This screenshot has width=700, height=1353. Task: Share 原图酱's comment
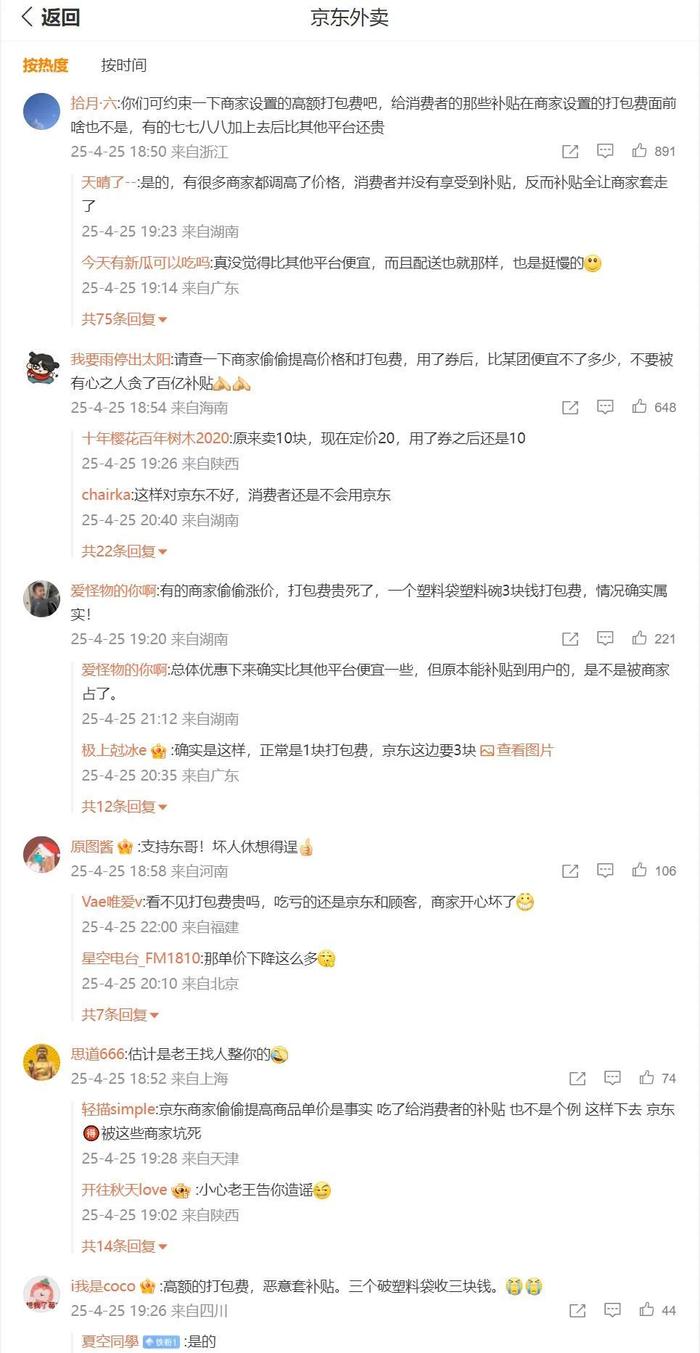570,871
